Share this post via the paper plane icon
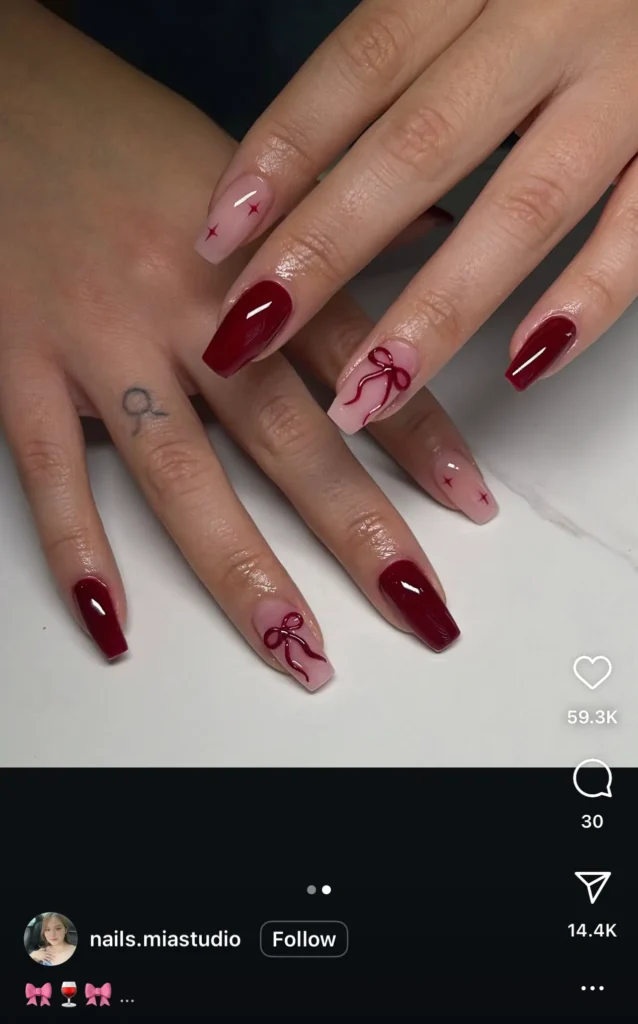The width and height of the screenshot is (638, 1024). click(x=592, y=887)
